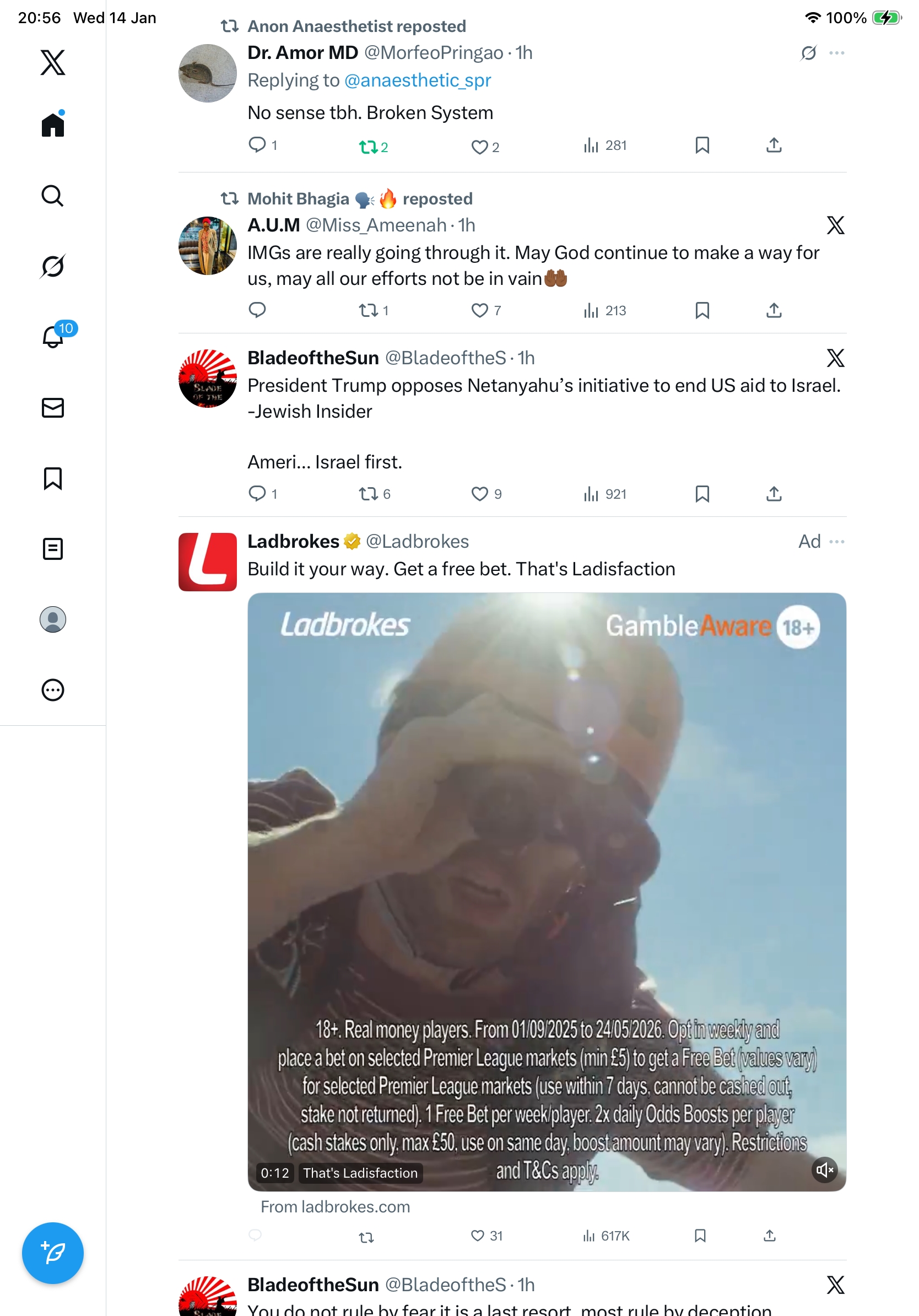
Task: Open the notifications bell
Action: [x=53, y=337]
